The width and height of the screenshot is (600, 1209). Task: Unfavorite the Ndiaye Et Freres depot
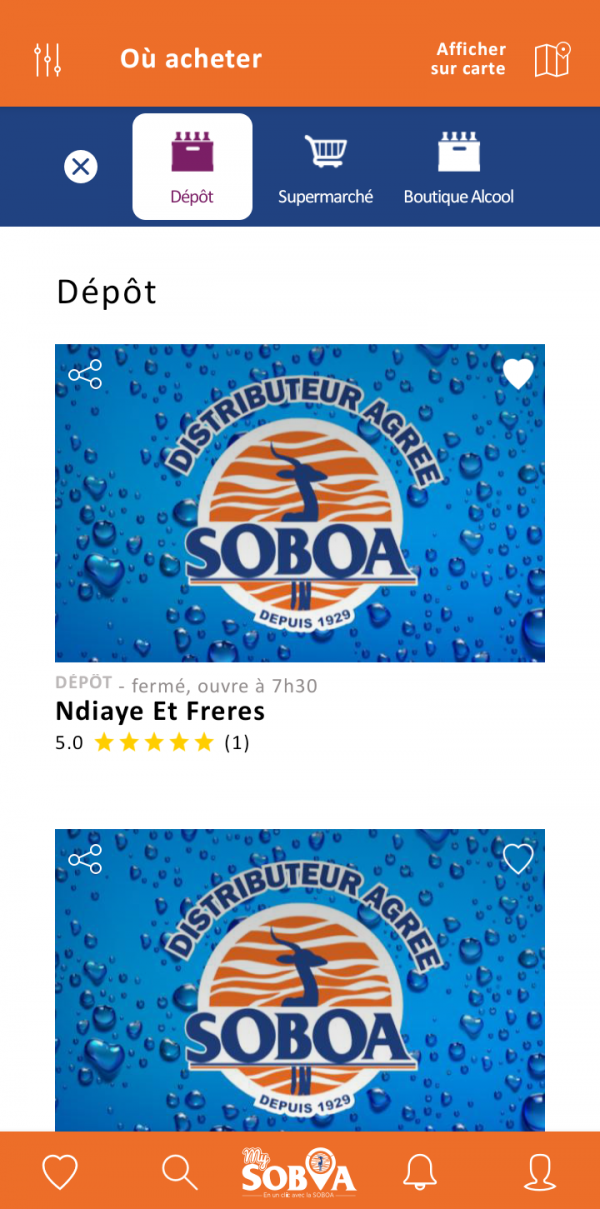[518, 374]
